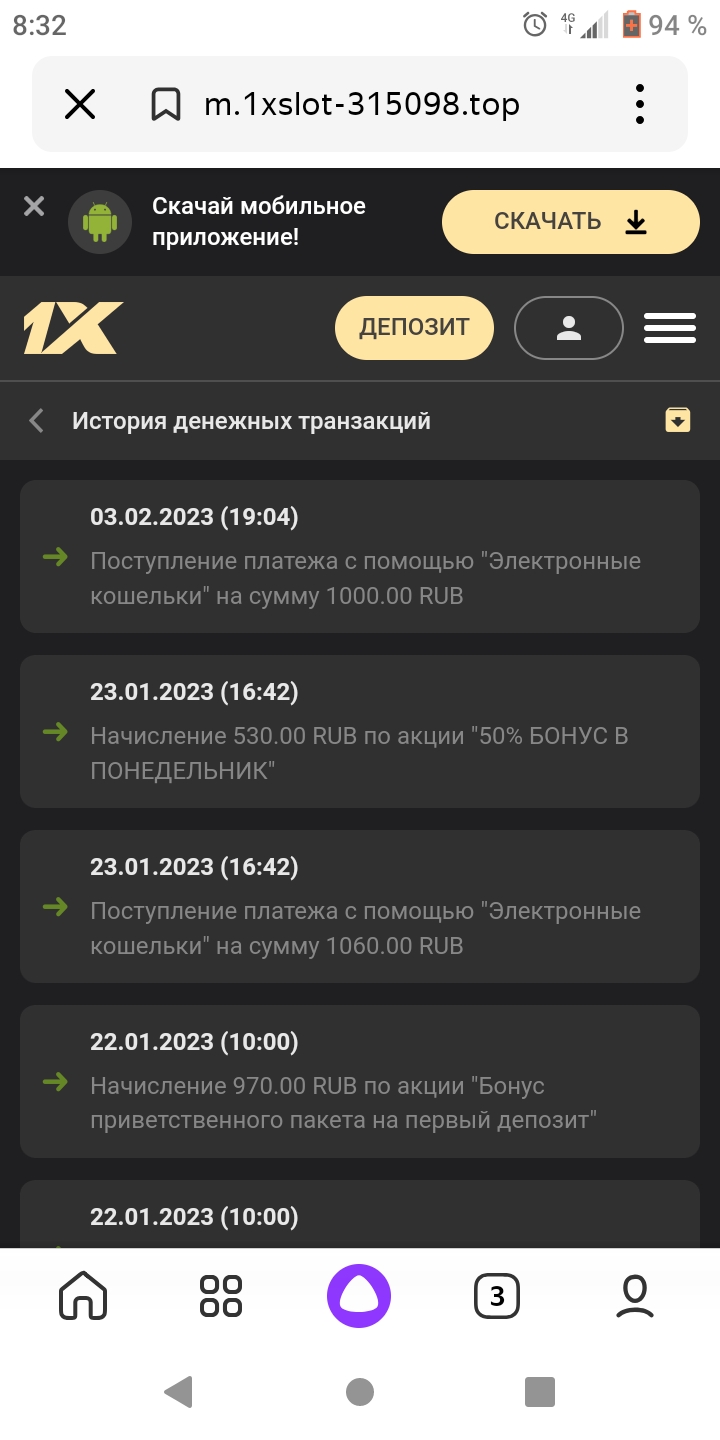The width and height of the screenshot is (720, 1440).
Task: Launch the Alice voice assistant
Action: (x=359, y=1296)
